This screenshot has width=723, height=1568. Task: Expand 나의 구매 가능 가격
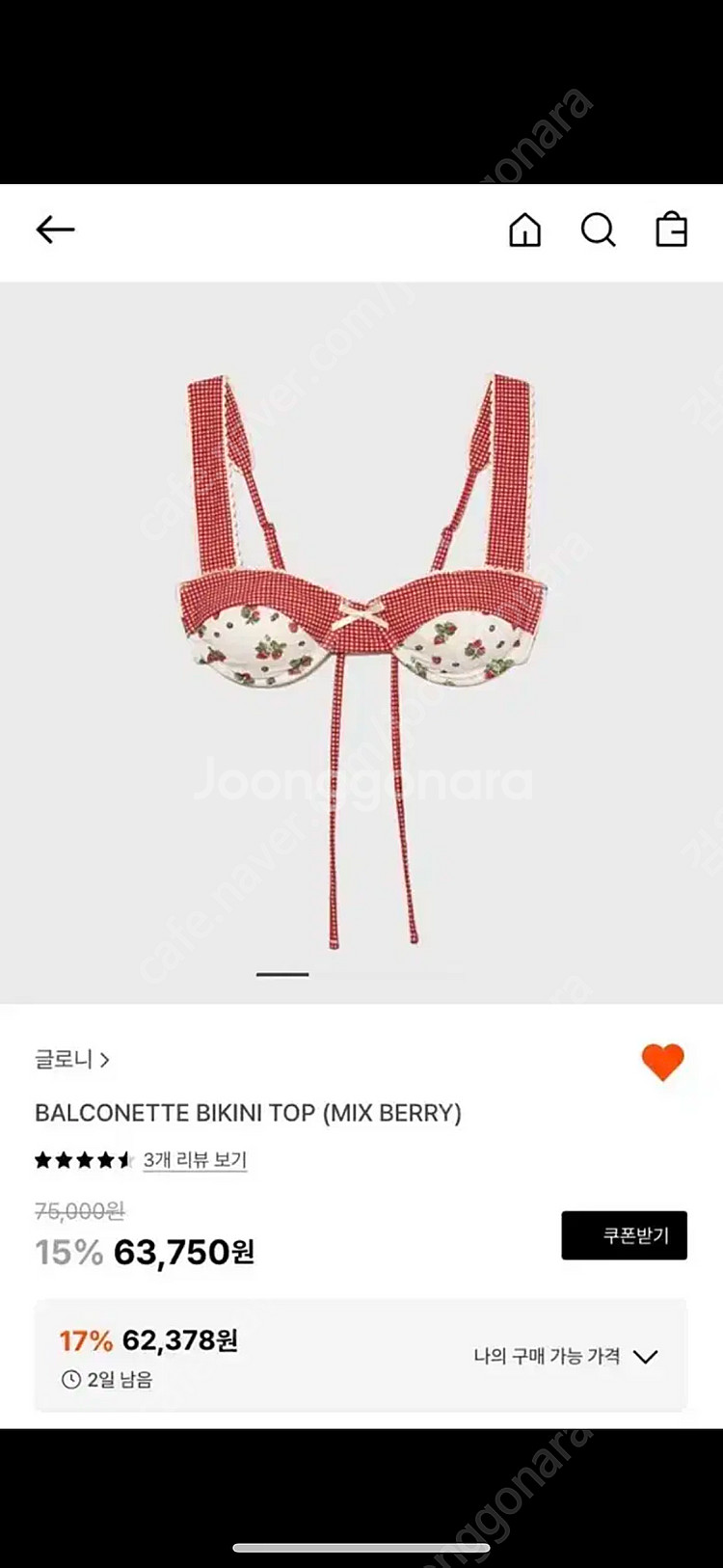point(565,1356)
